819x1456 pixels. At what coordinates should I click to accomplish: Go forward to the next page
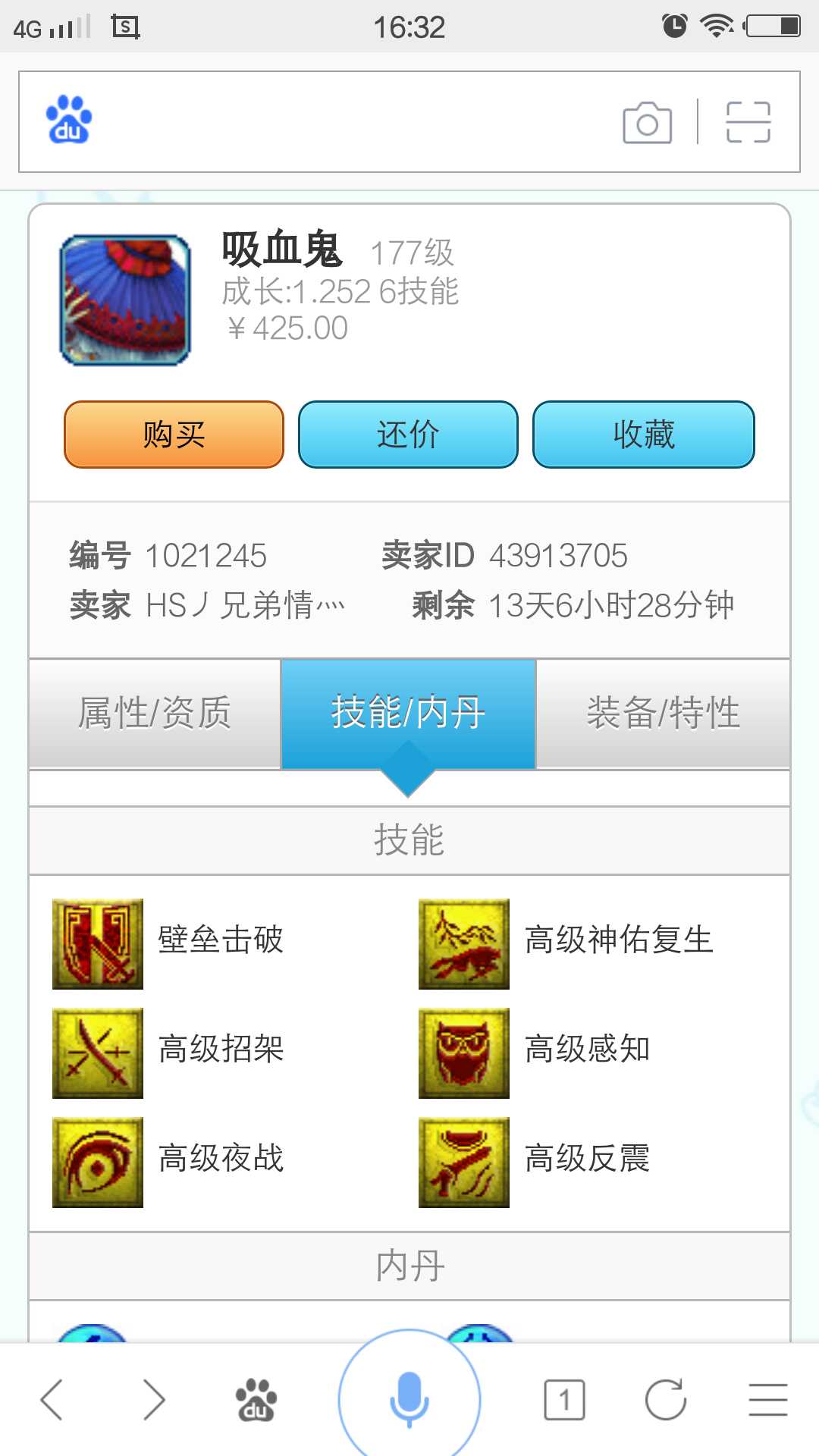pyautogui.click(x=154, y=1399)
